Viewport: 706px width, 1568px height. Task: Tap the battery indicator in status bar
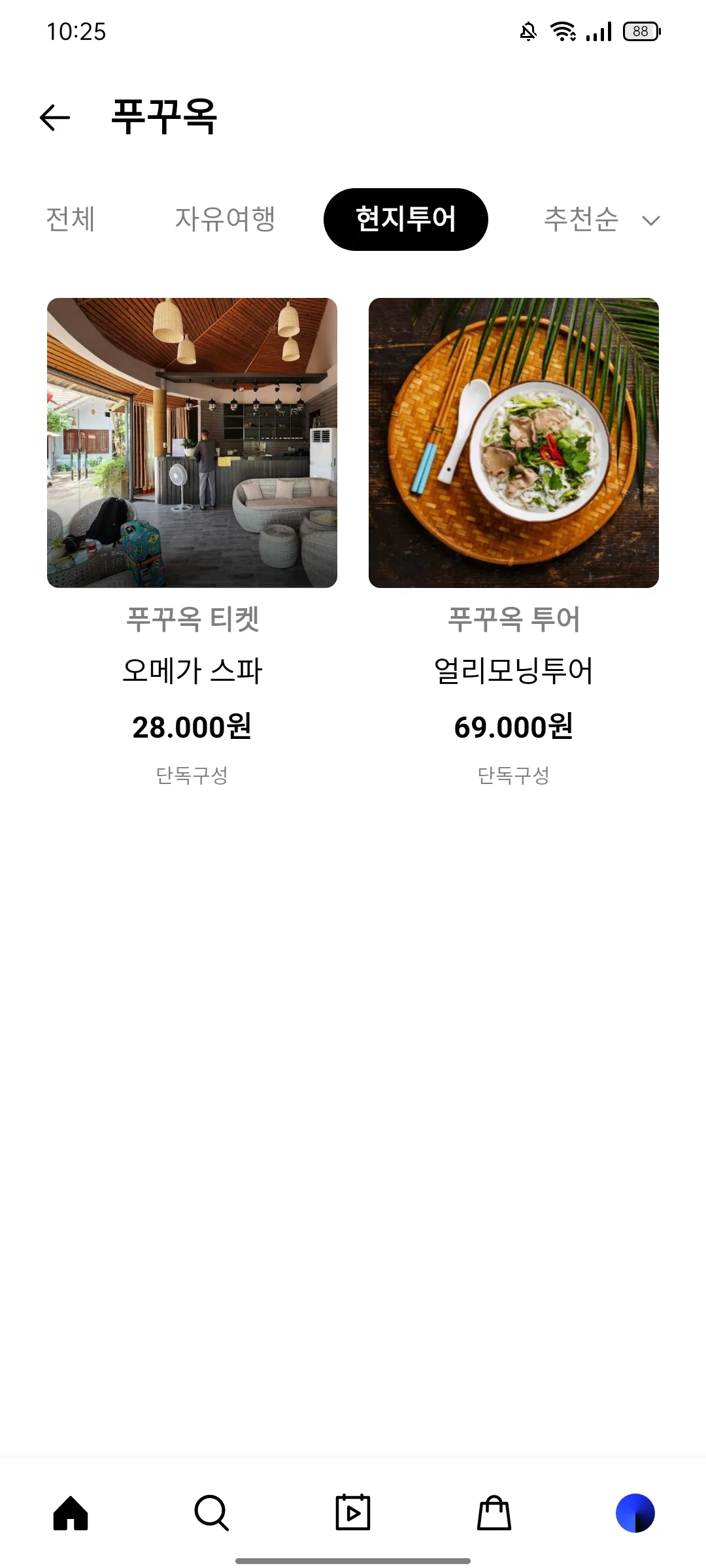coord(641,32)
